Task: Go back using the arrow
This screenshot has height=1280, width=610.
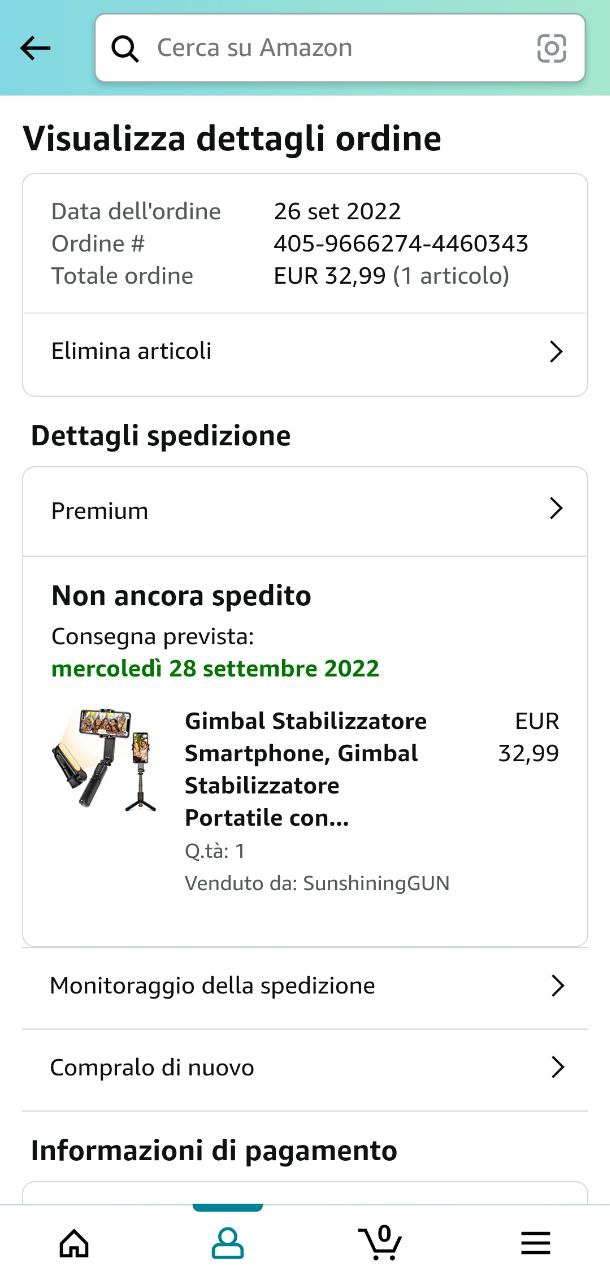Action: click(35, 48)
